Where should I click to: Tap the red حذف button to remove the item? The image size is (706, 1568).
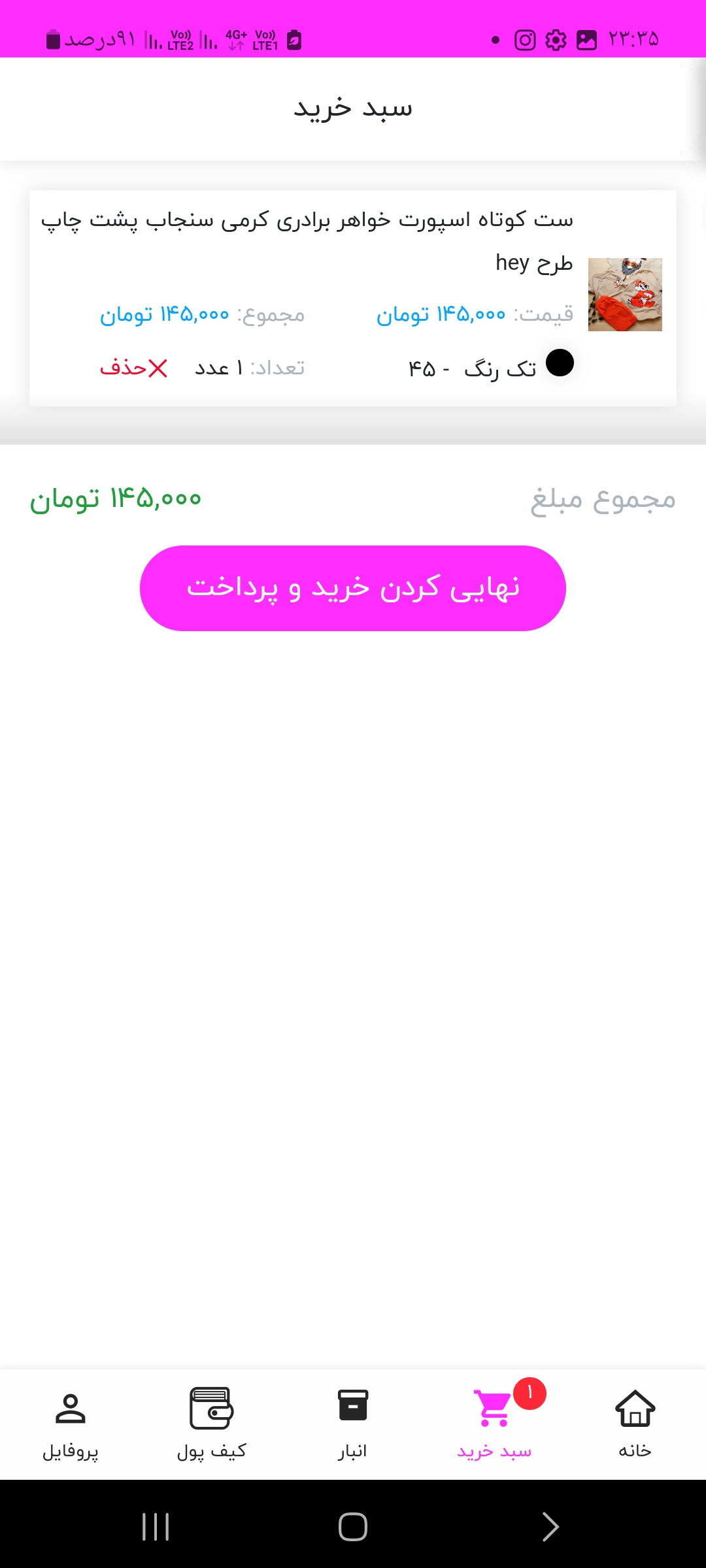133,368
